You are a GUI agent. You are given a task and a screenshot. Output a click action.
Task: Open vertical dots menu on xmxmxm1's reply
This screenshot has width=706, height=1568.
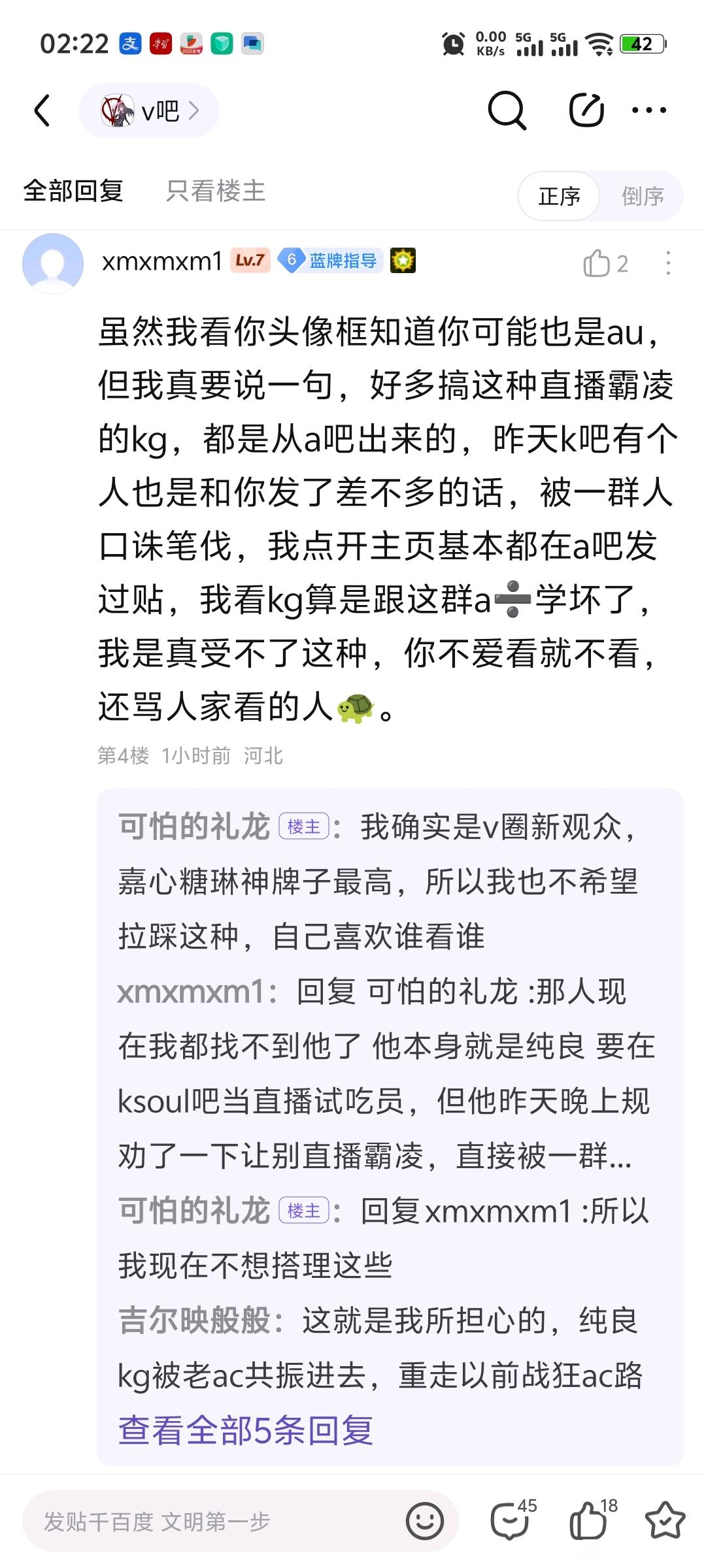[x=668, y=263]
